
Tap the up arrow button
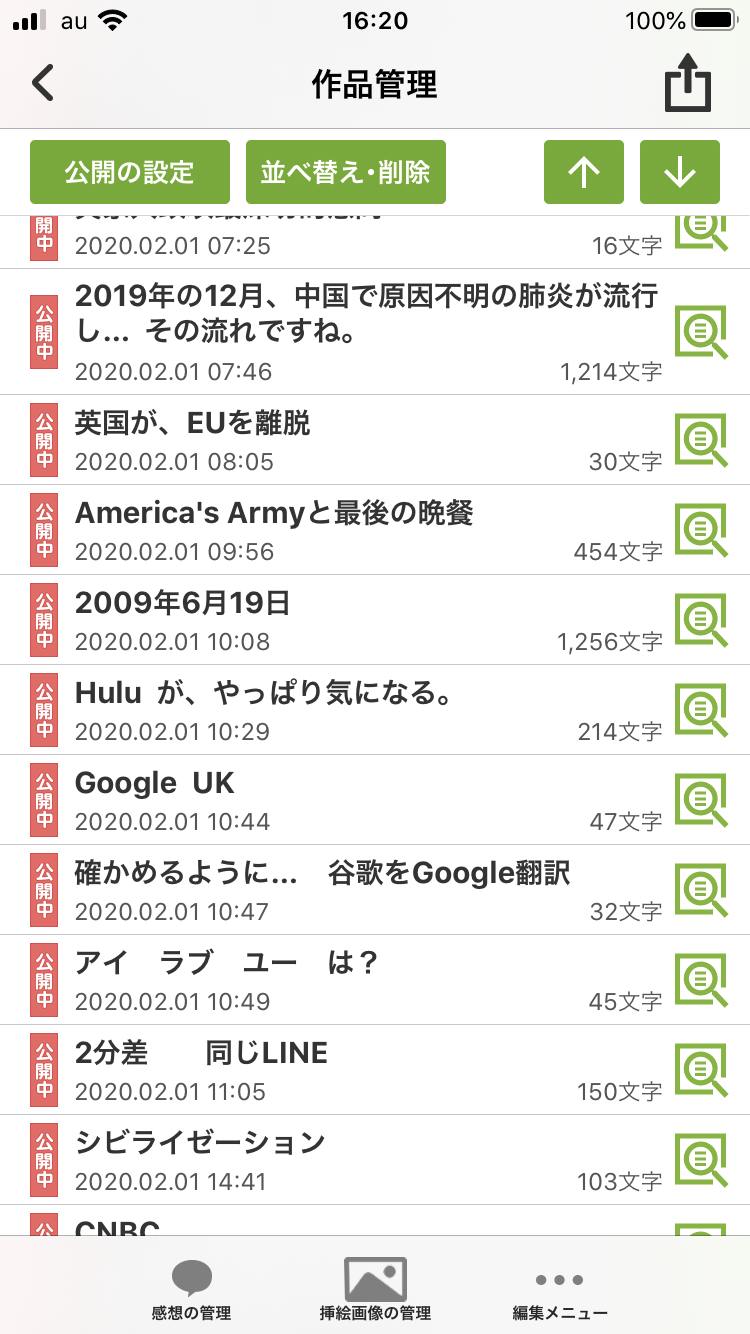click(584, 172)
